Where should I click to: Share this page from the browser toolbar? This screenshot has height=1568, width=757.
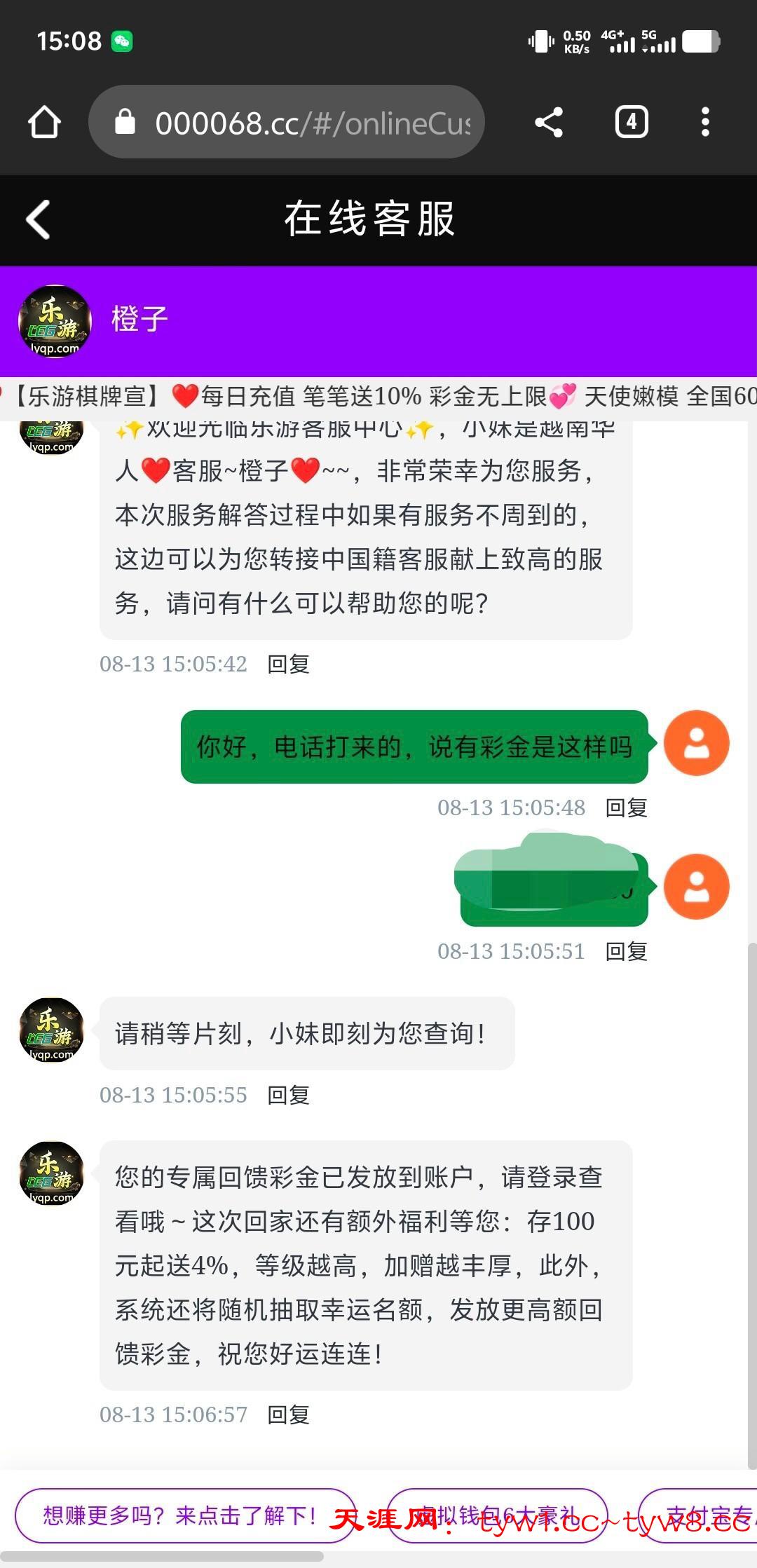[x=549, y=122]
